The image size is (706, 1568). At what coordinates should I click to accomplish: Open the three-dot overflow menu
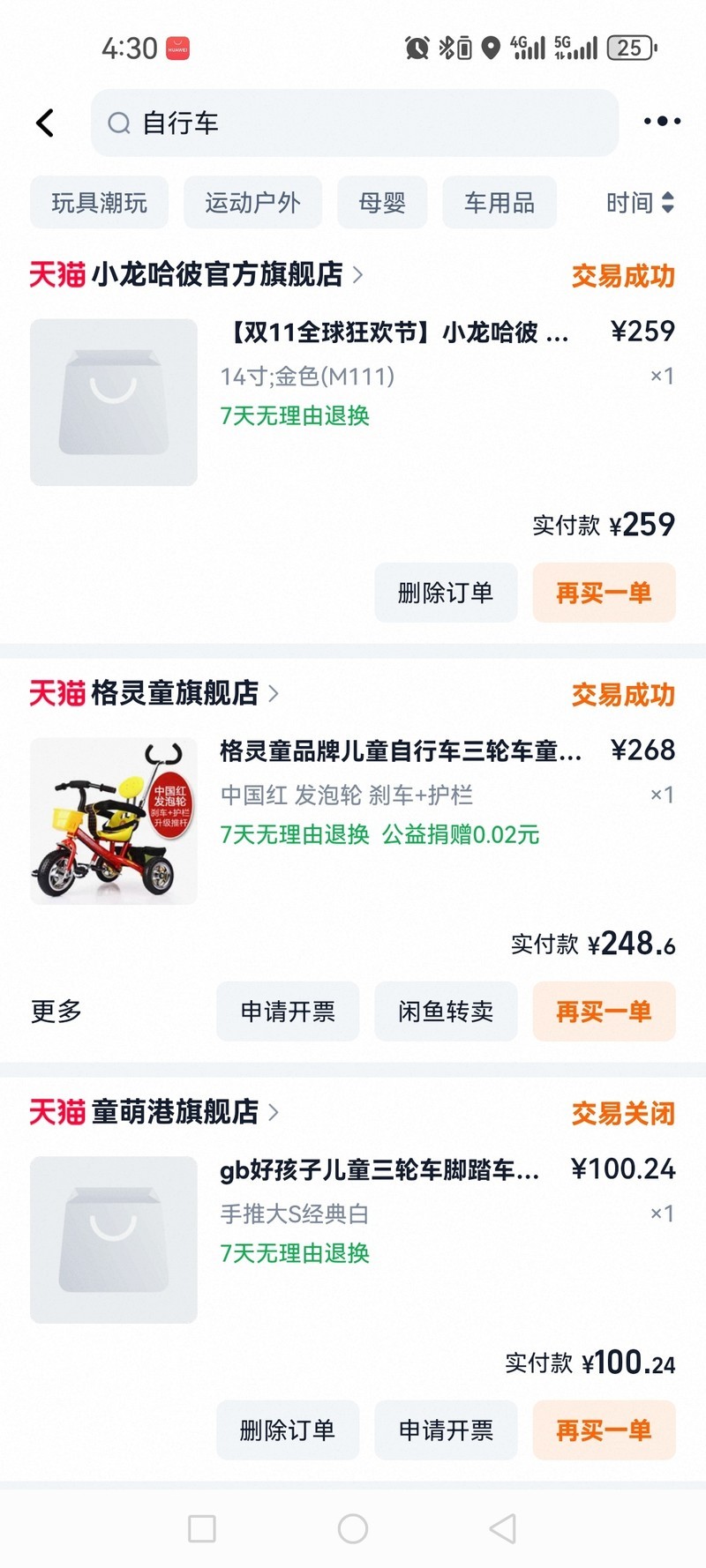tap(661, 122)
